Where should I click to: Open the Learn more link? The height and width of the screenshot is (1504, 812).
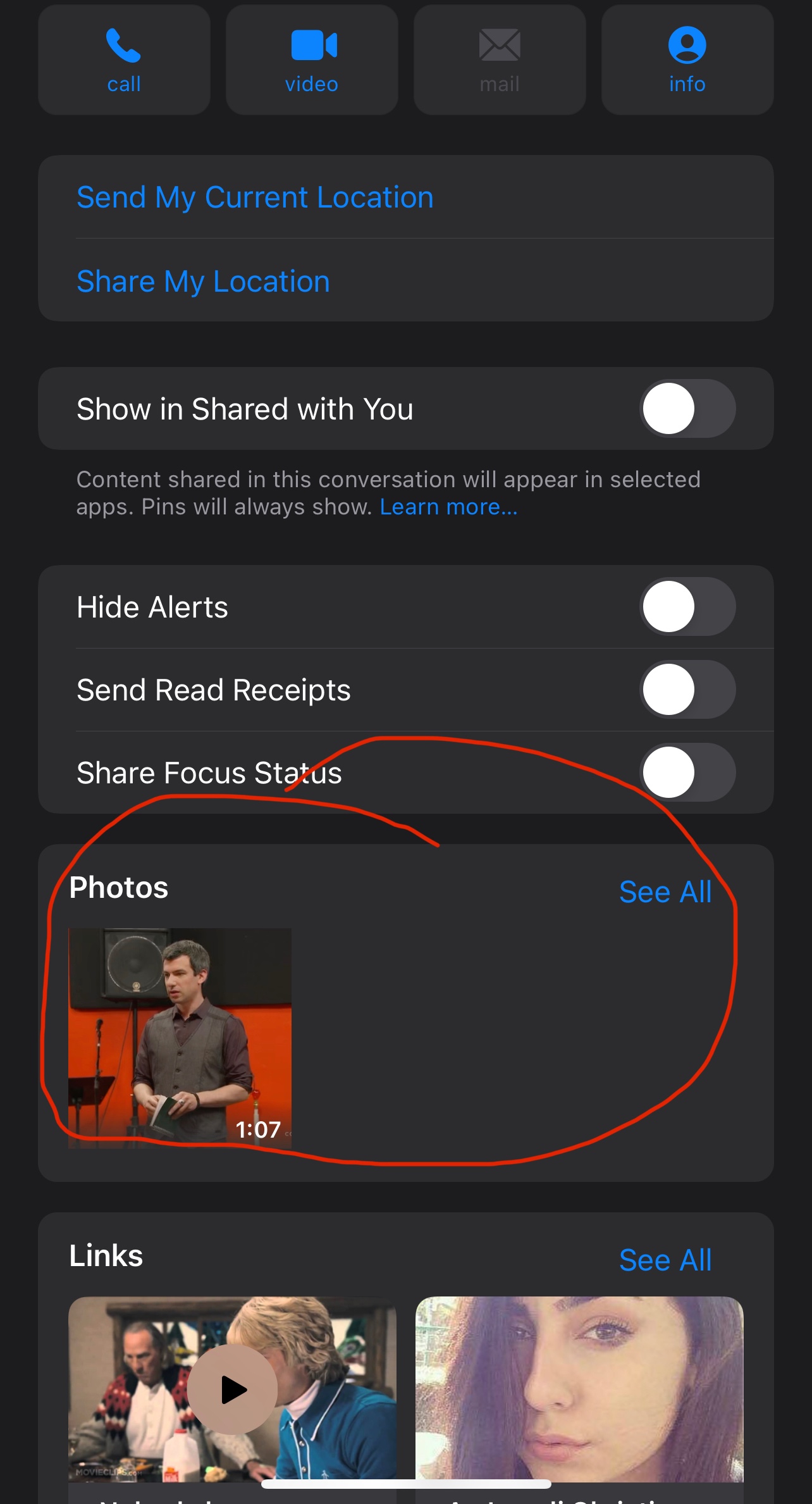(448, 507)
